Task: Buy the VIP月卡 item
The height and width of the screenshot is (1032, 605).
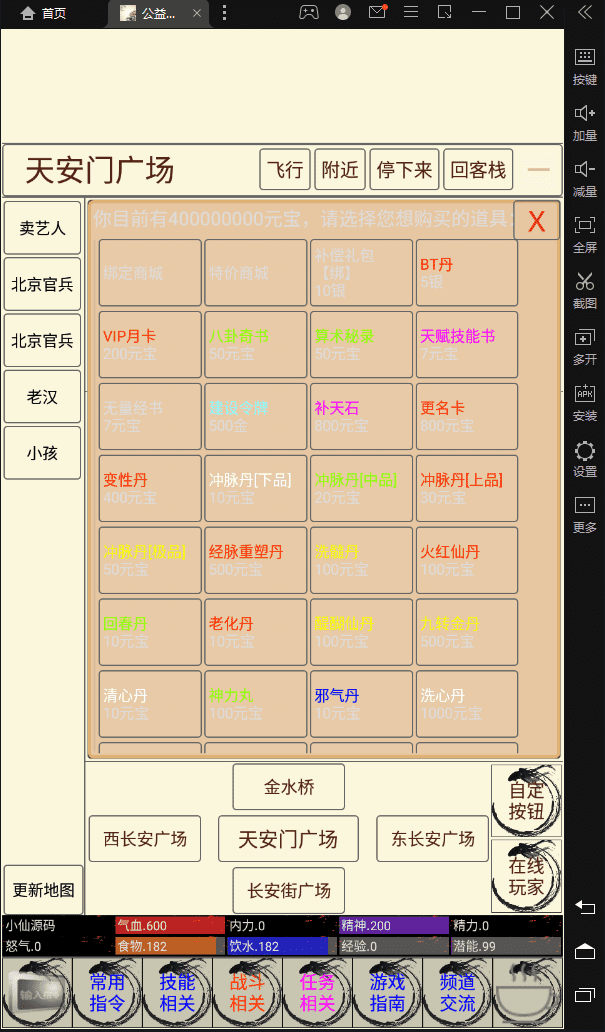Action: pyautogui.click(x=150, y=345)
